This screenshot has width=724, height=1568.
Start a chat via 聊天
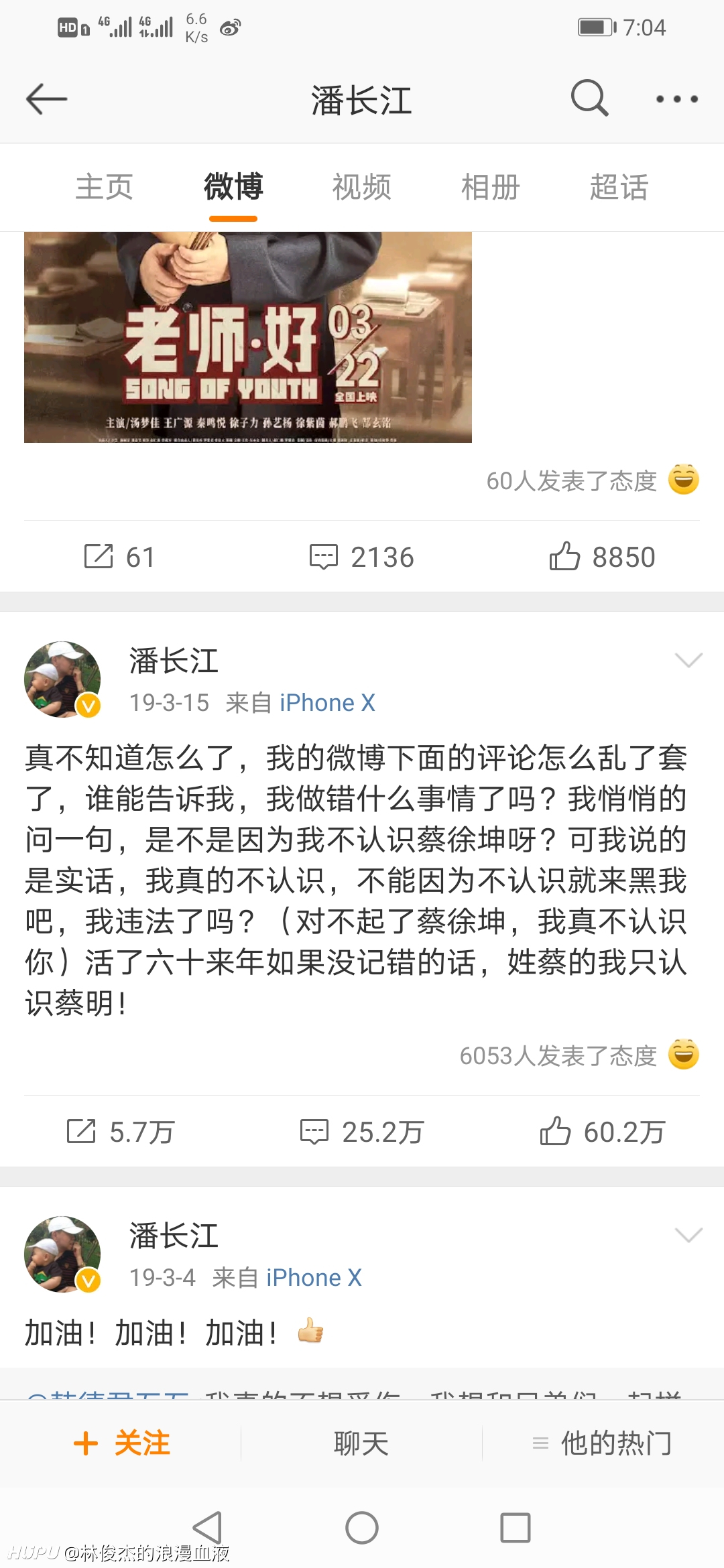tap(361, 1443)
